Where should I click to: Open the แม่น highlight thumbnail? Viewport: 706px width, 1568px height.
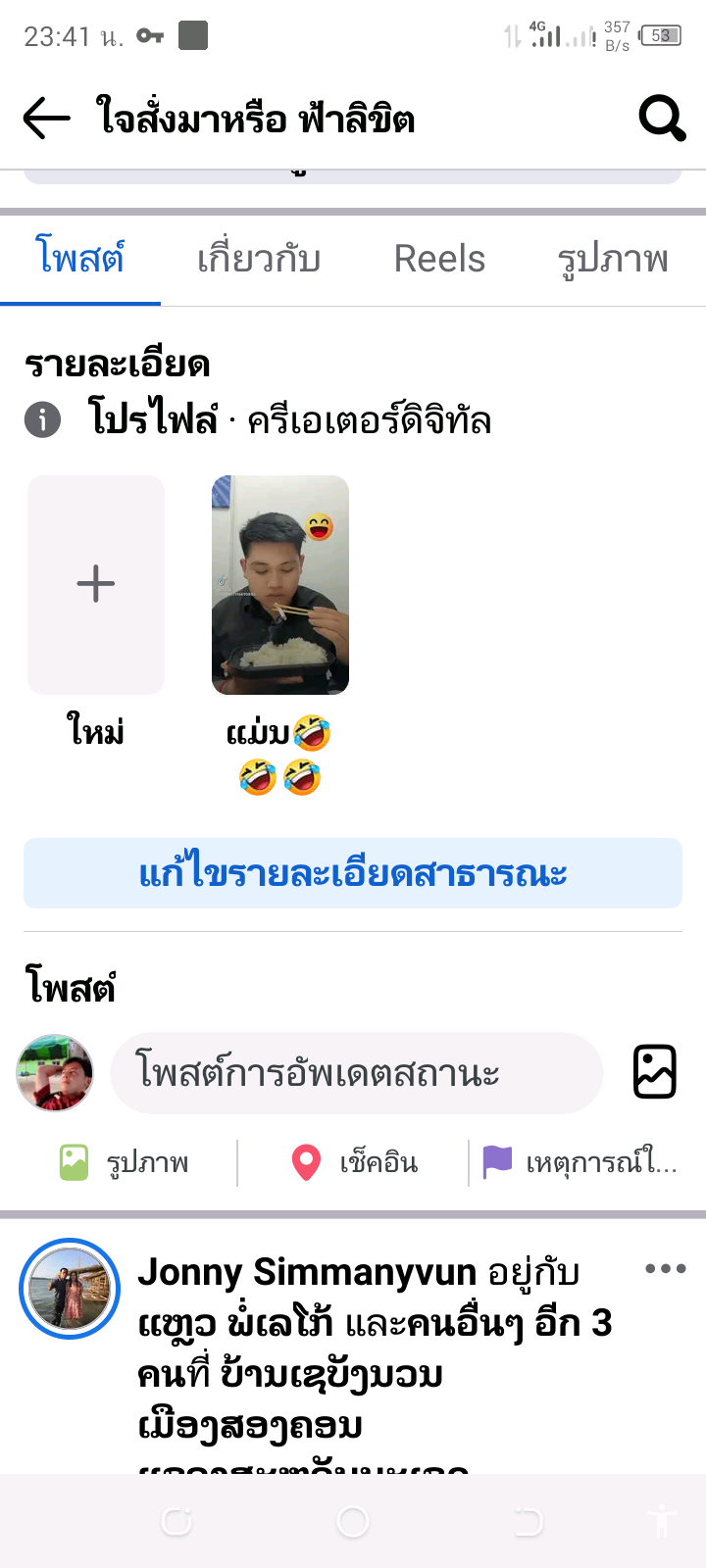click(x=280, y=585)
